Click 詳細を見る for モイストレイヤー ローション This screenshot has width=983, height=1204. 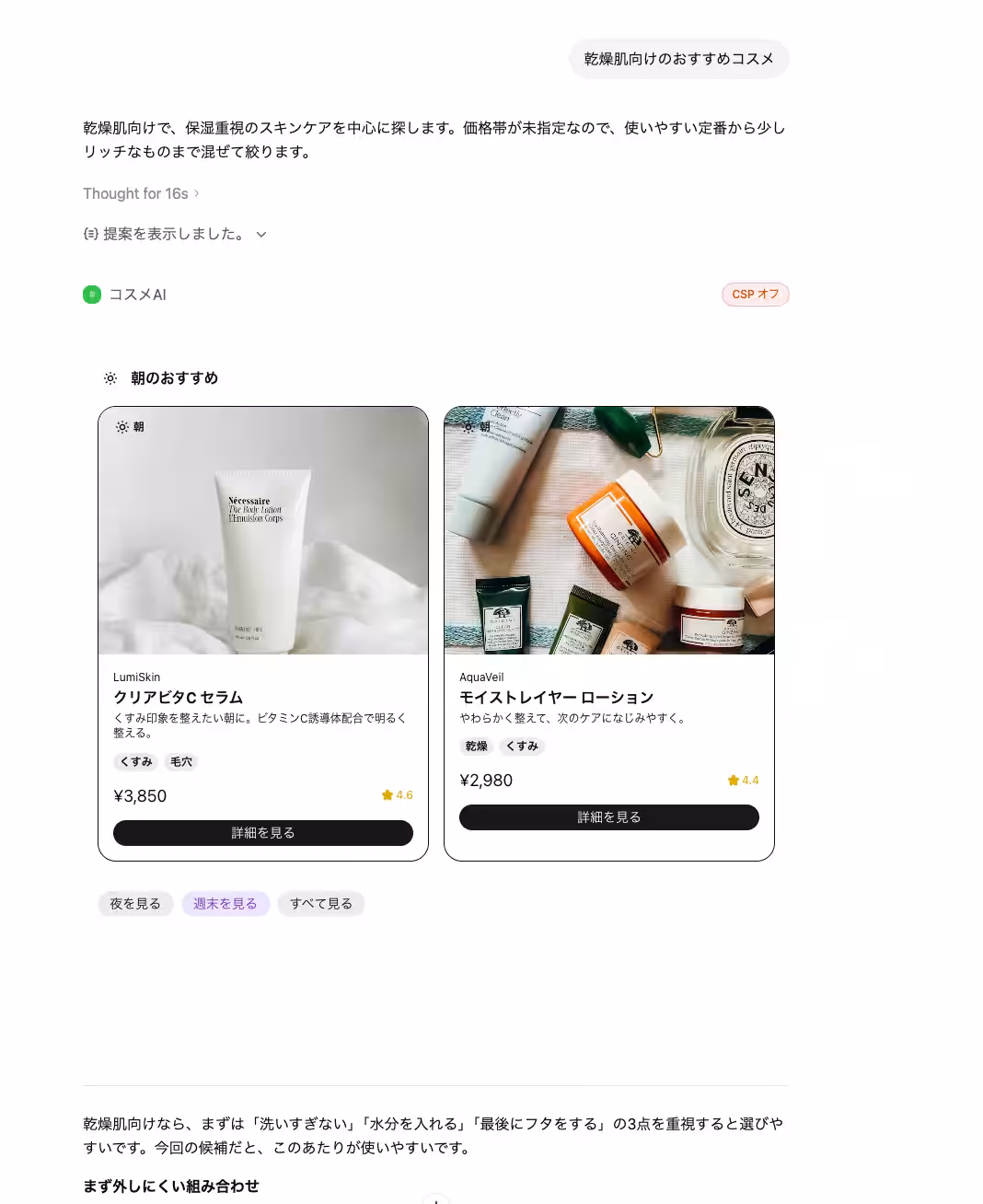pos(608,816)
